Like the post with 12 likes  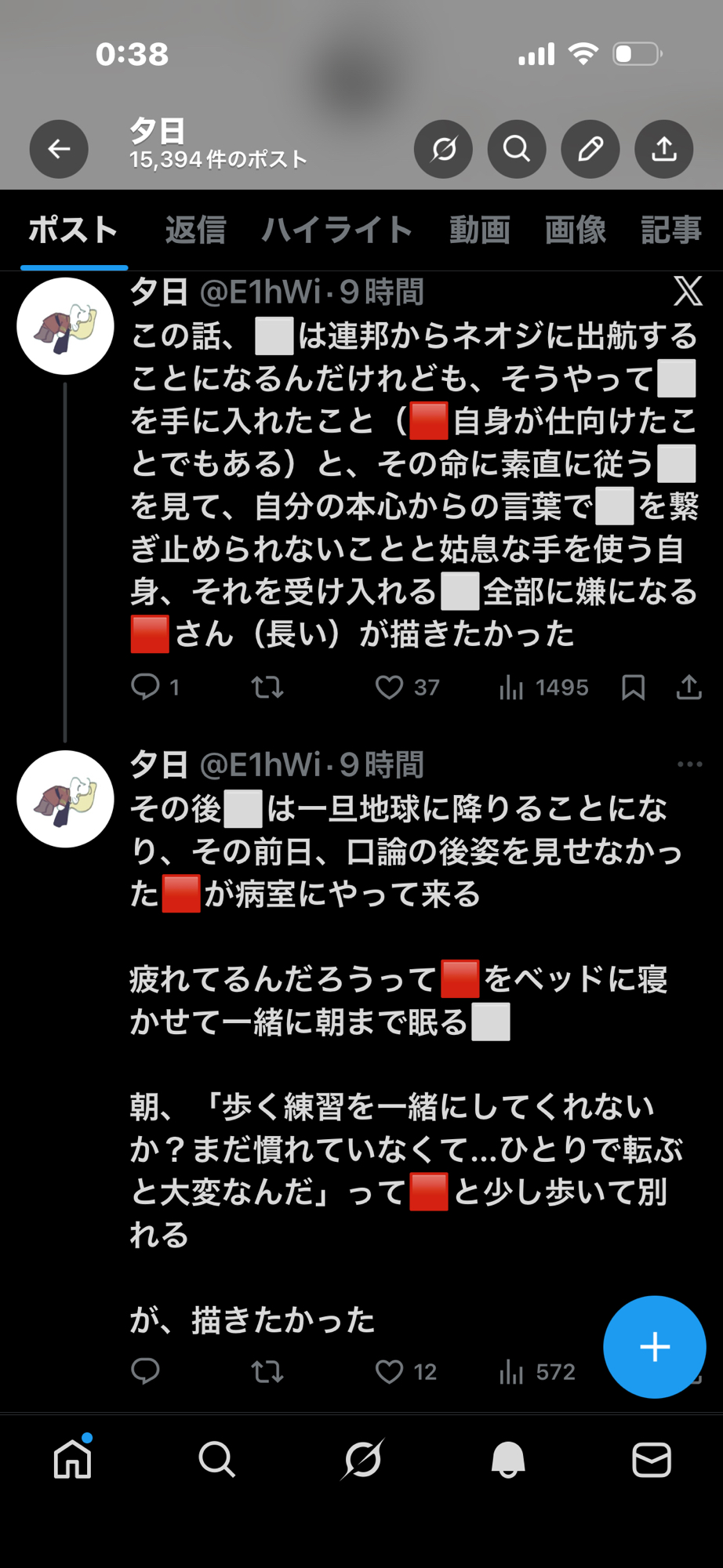tap(390, 1372)
